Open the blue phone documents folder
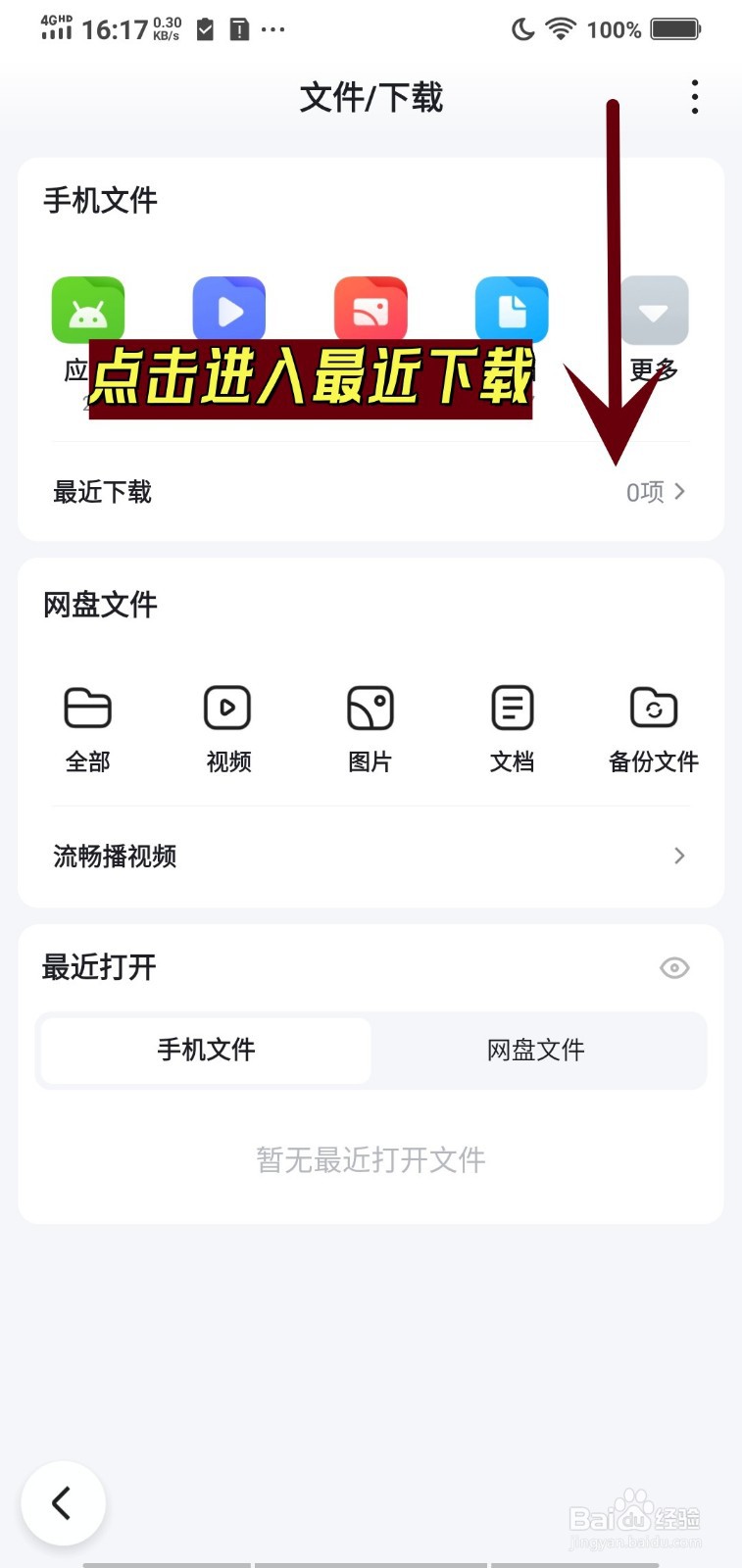Screen dimensions: 742x1568 [x=512, y=310]
